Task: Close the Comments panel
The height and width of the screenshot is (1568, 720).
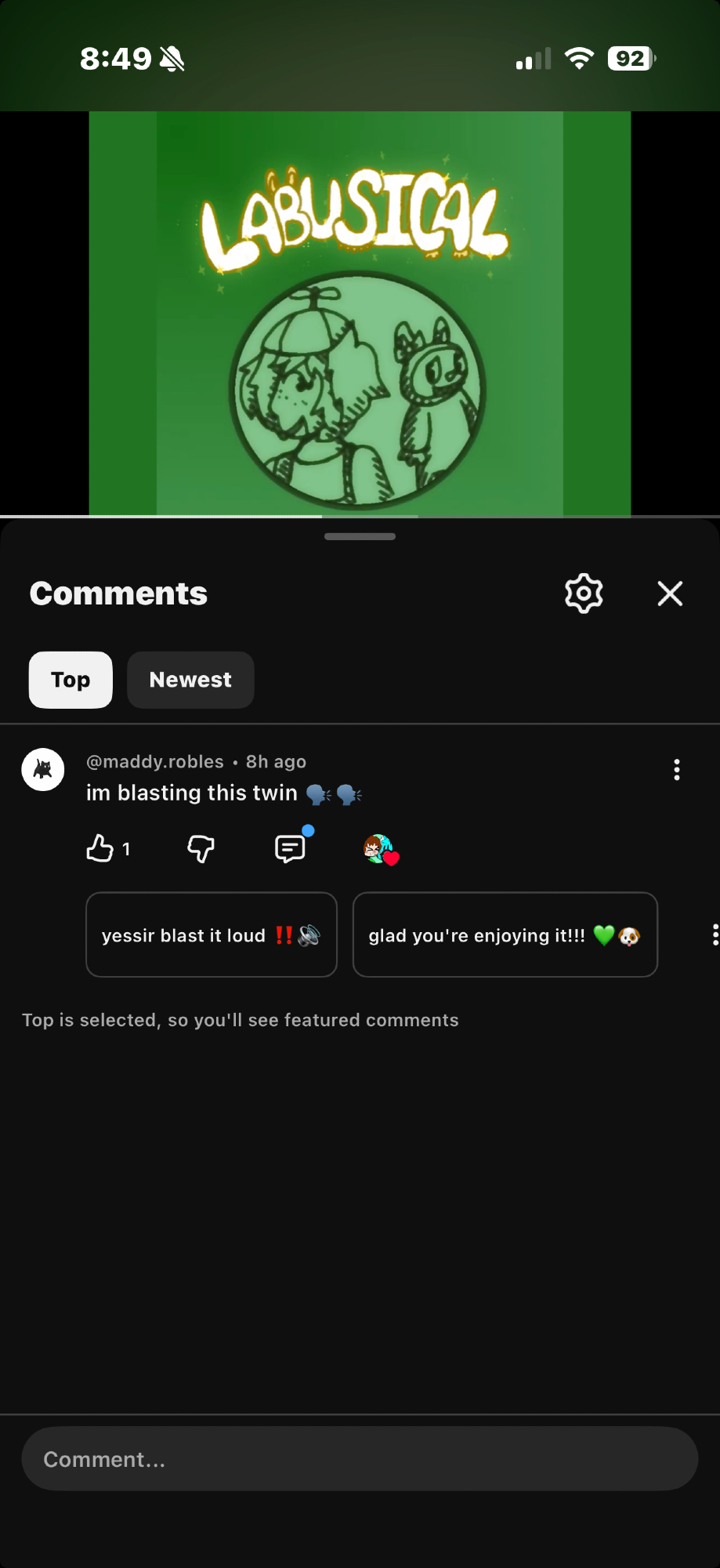Action: pyautogui.click(x=670, y=593)
